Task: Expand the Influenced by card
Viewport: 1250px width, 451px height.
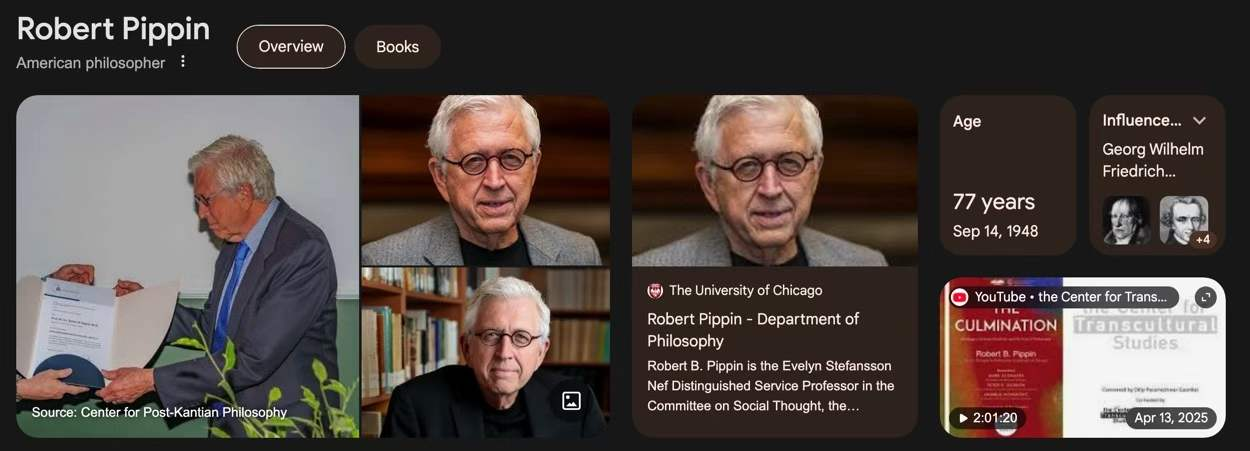Action: click(1199, 121)
